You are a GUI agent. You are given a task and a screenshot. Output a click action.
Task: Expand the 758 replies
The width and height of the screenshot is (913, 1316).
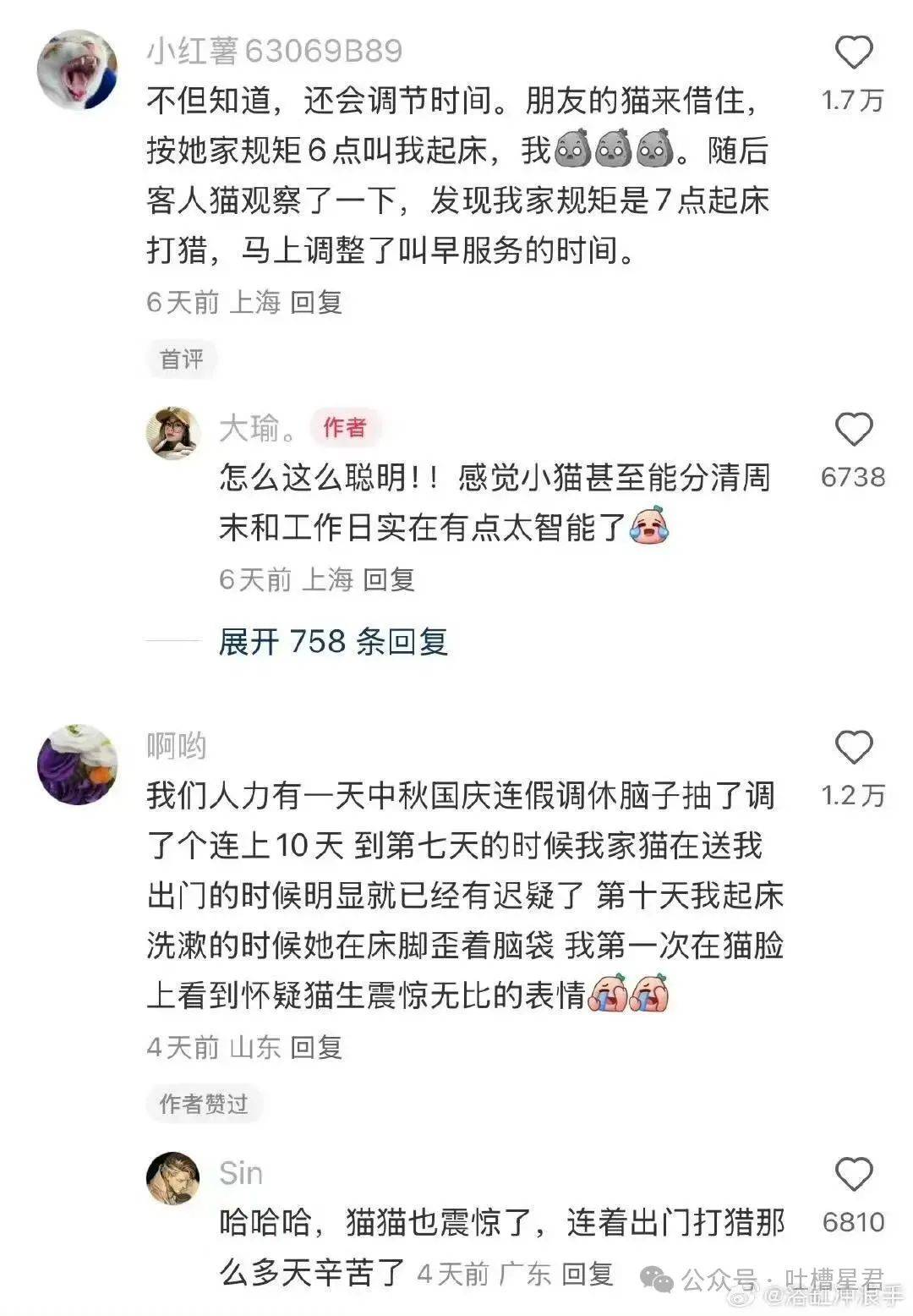332,642
